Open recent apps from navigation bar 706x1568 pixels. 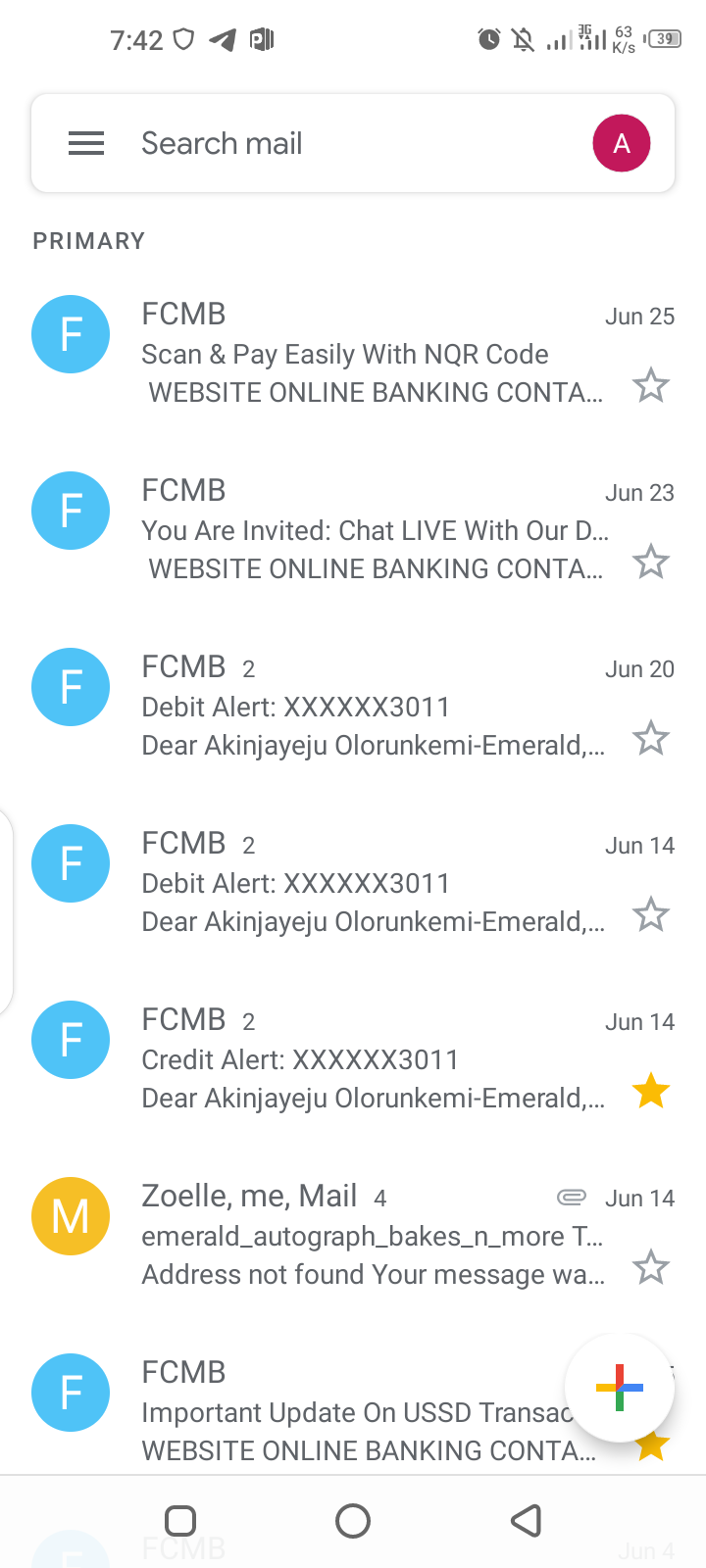180,1521
